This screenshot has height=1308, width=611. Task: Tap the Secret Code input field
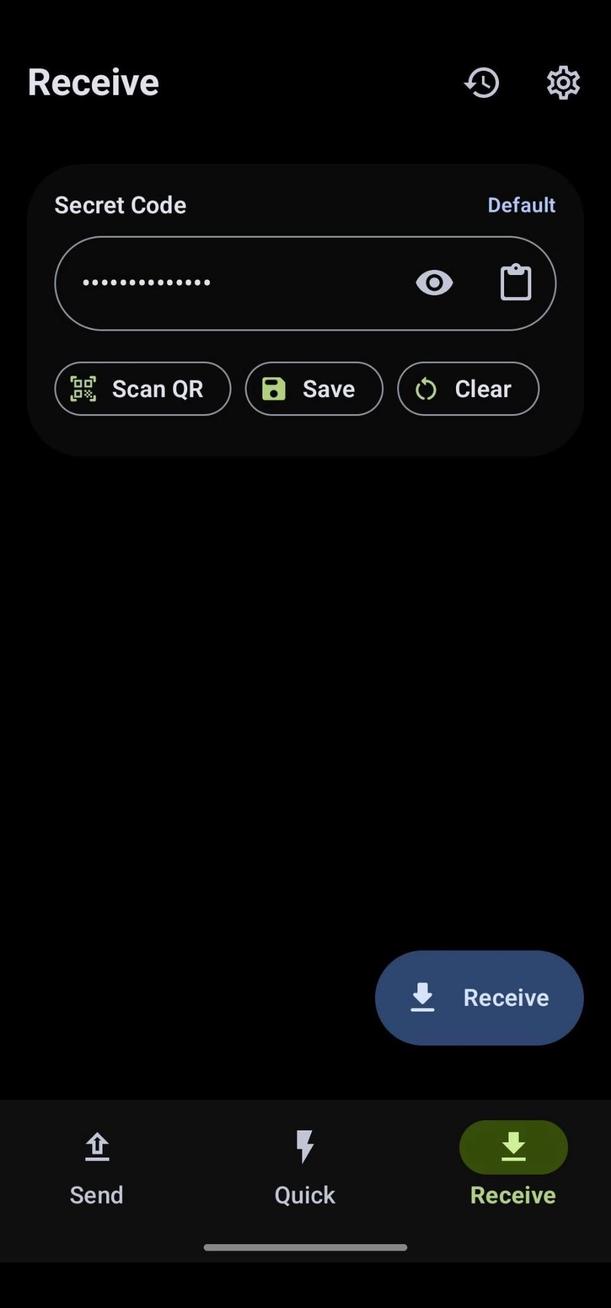[x=305, y=283]
